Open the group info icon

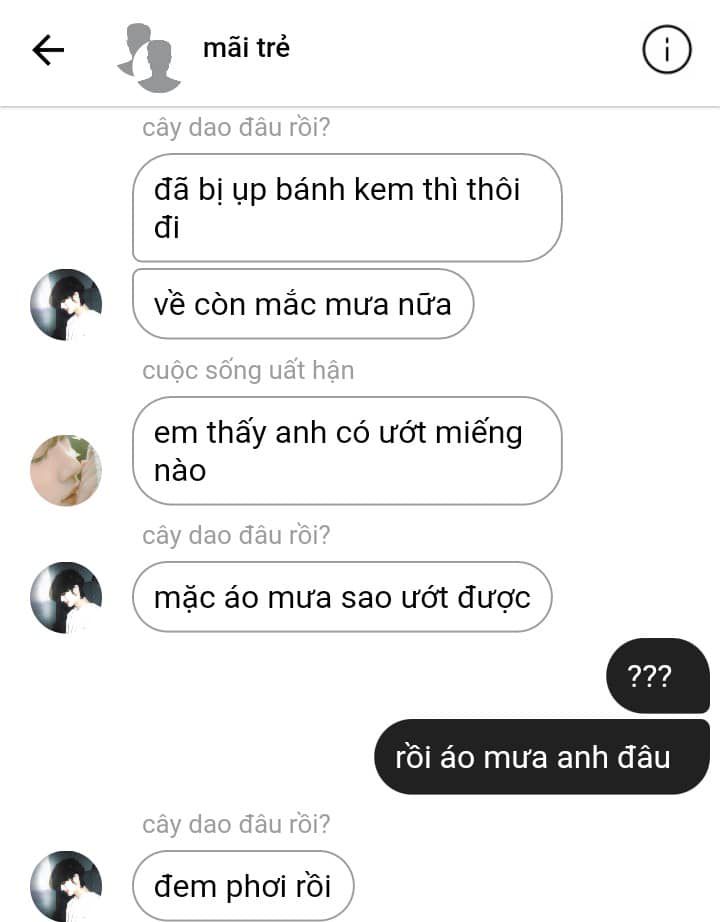click(666, 50)
